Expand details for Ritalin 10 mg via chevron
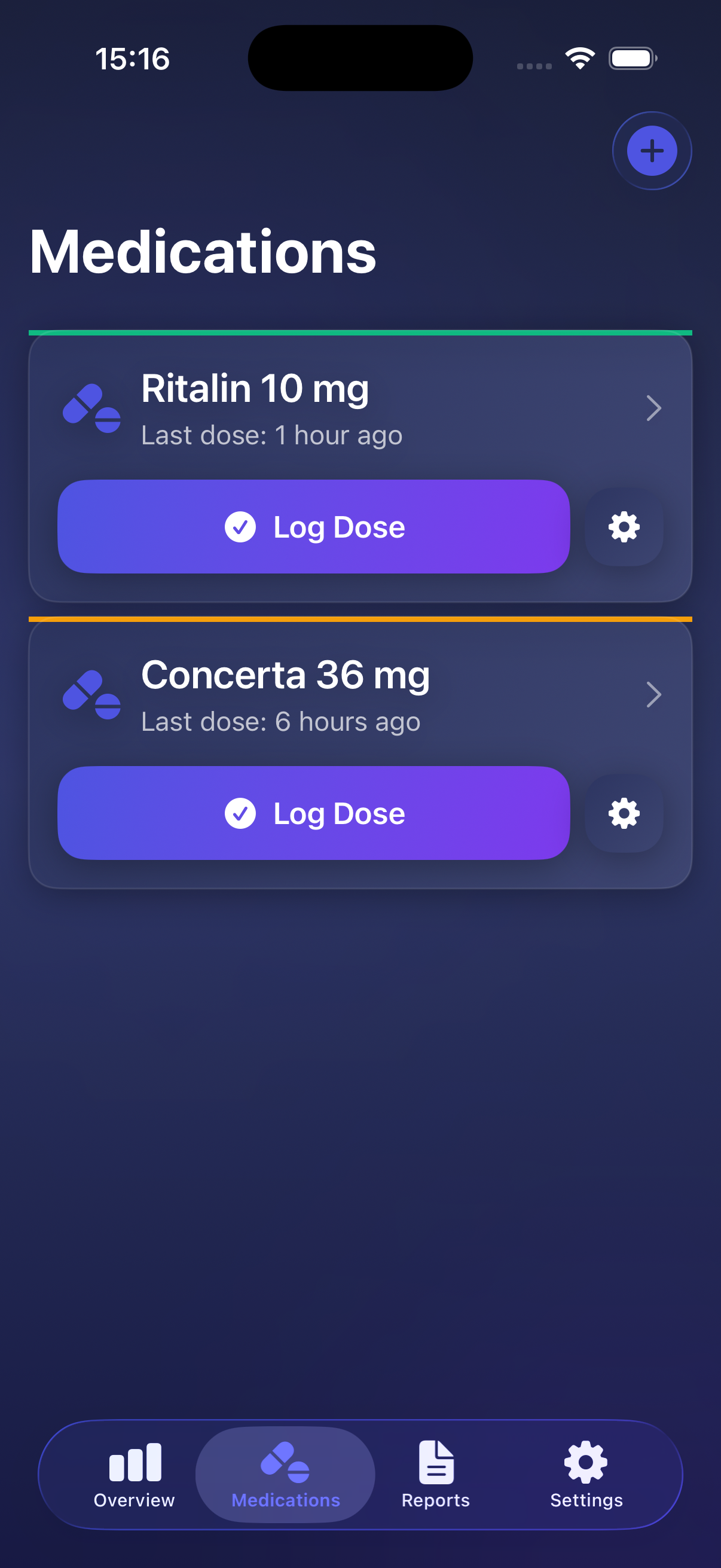The height and width of the screenshot is (1568, 721). tap(653, 408)
